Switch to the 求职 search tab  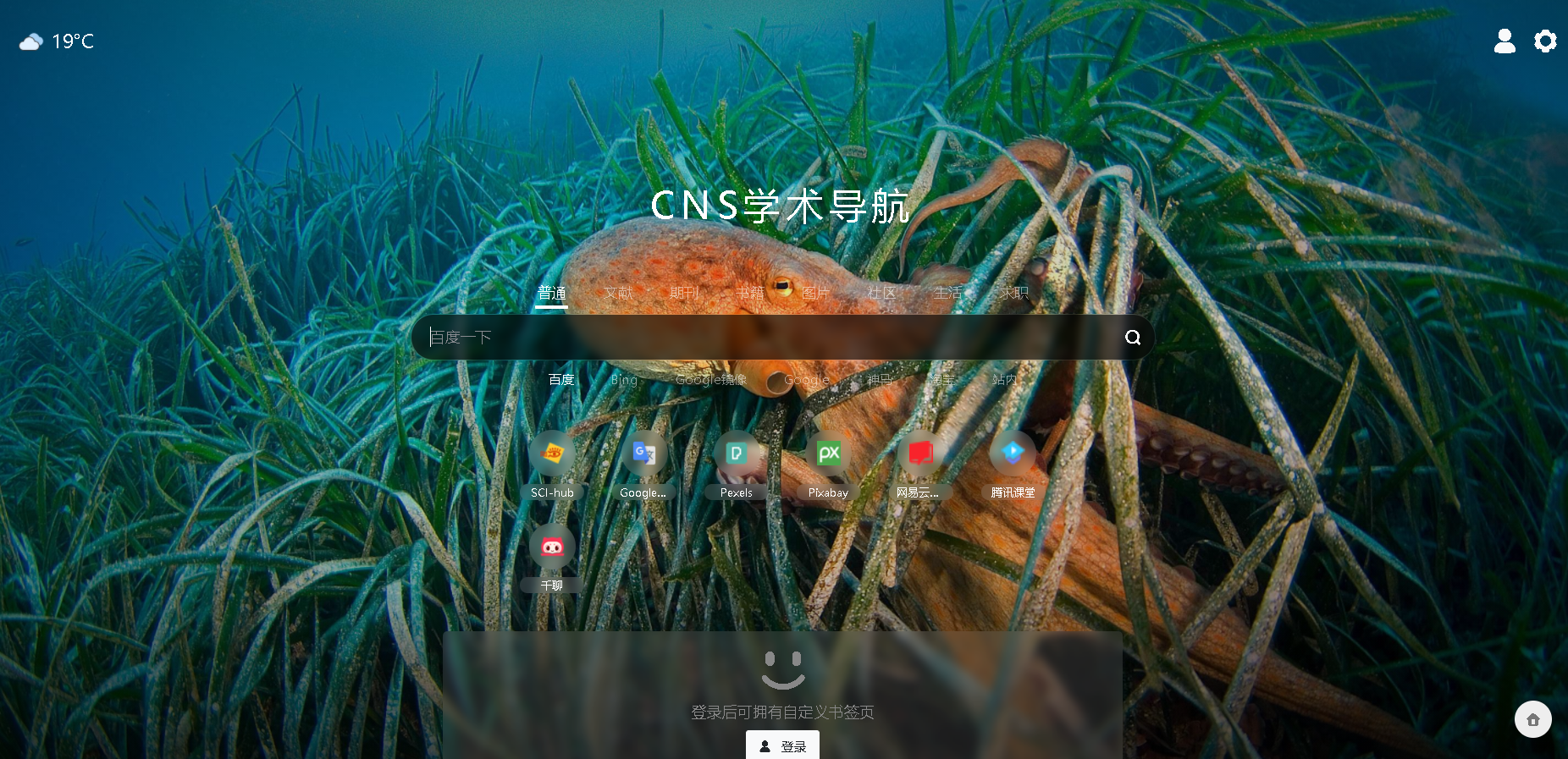tap(1013, 293)
